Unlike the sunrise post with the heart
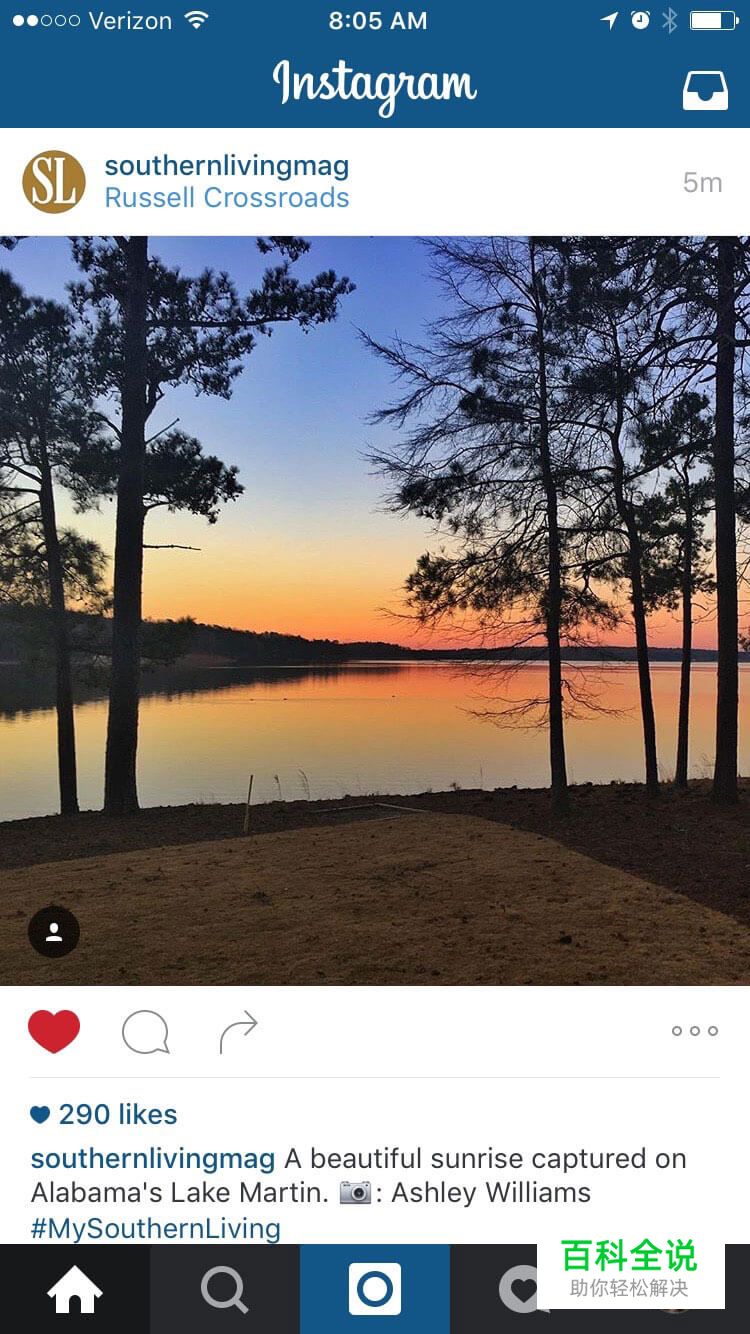 coord(54,1031)
